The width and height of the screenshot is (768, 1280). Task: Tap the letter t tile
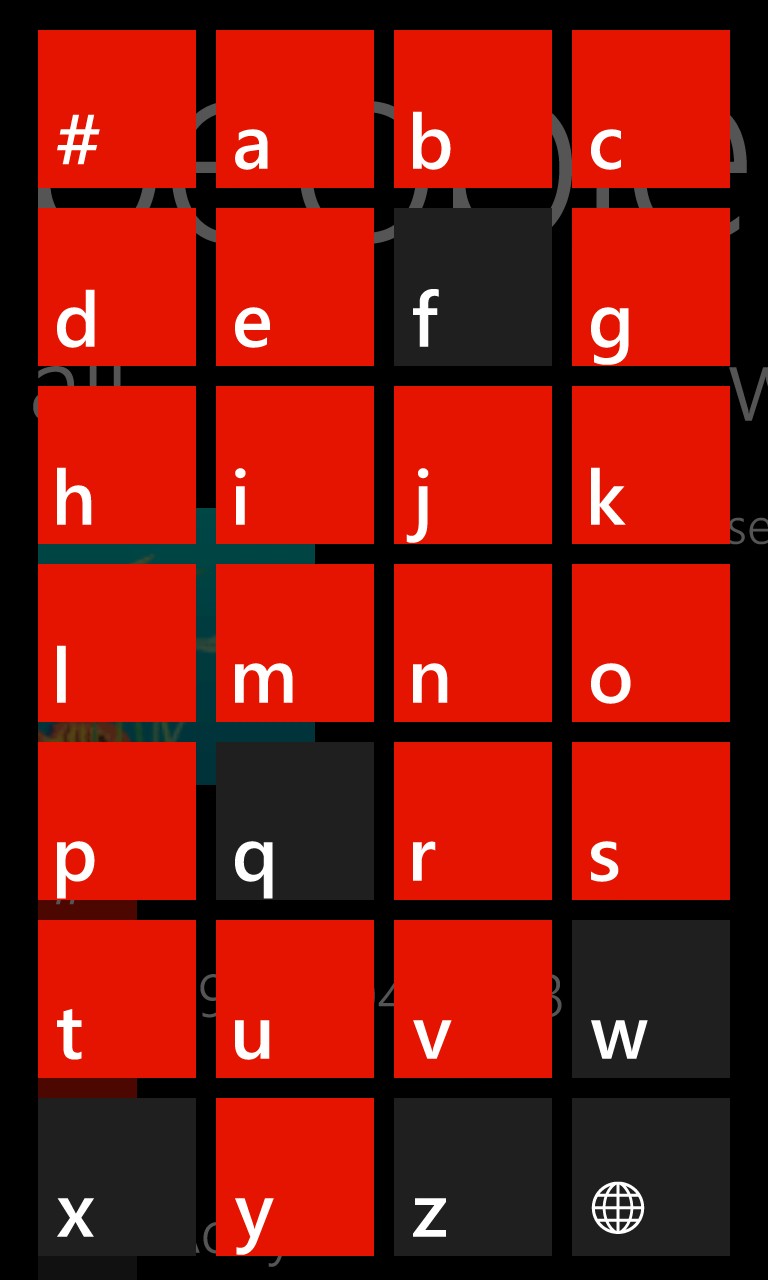point(117,999)
